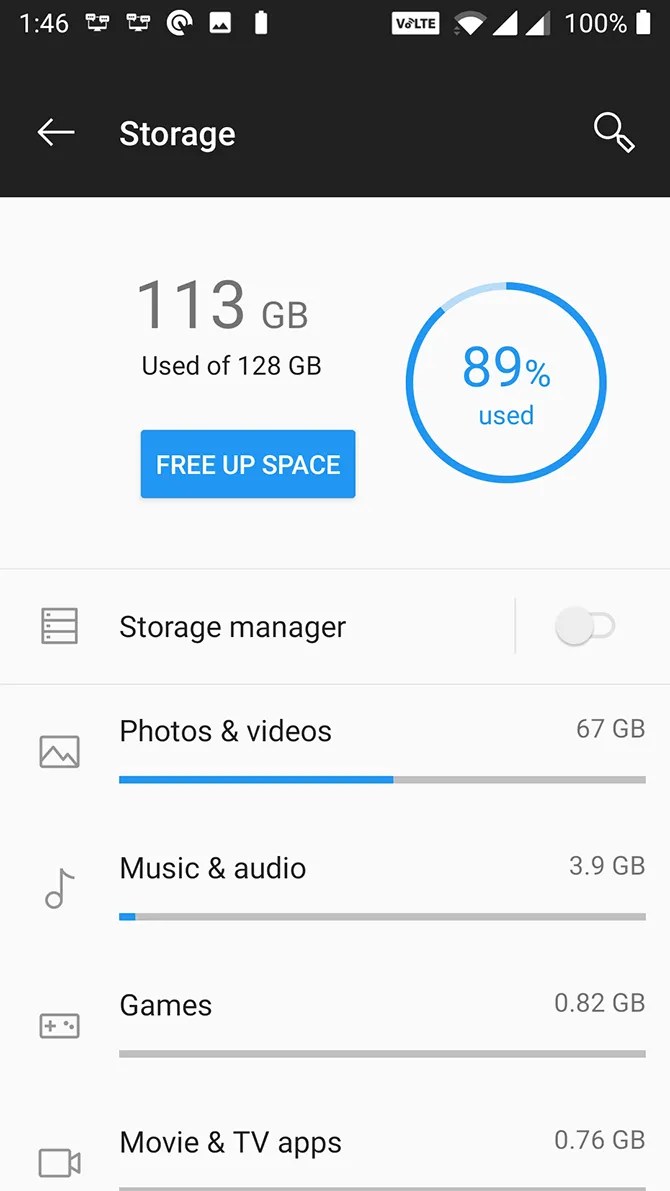Toggle the Storage manager switch

(585, 627)
